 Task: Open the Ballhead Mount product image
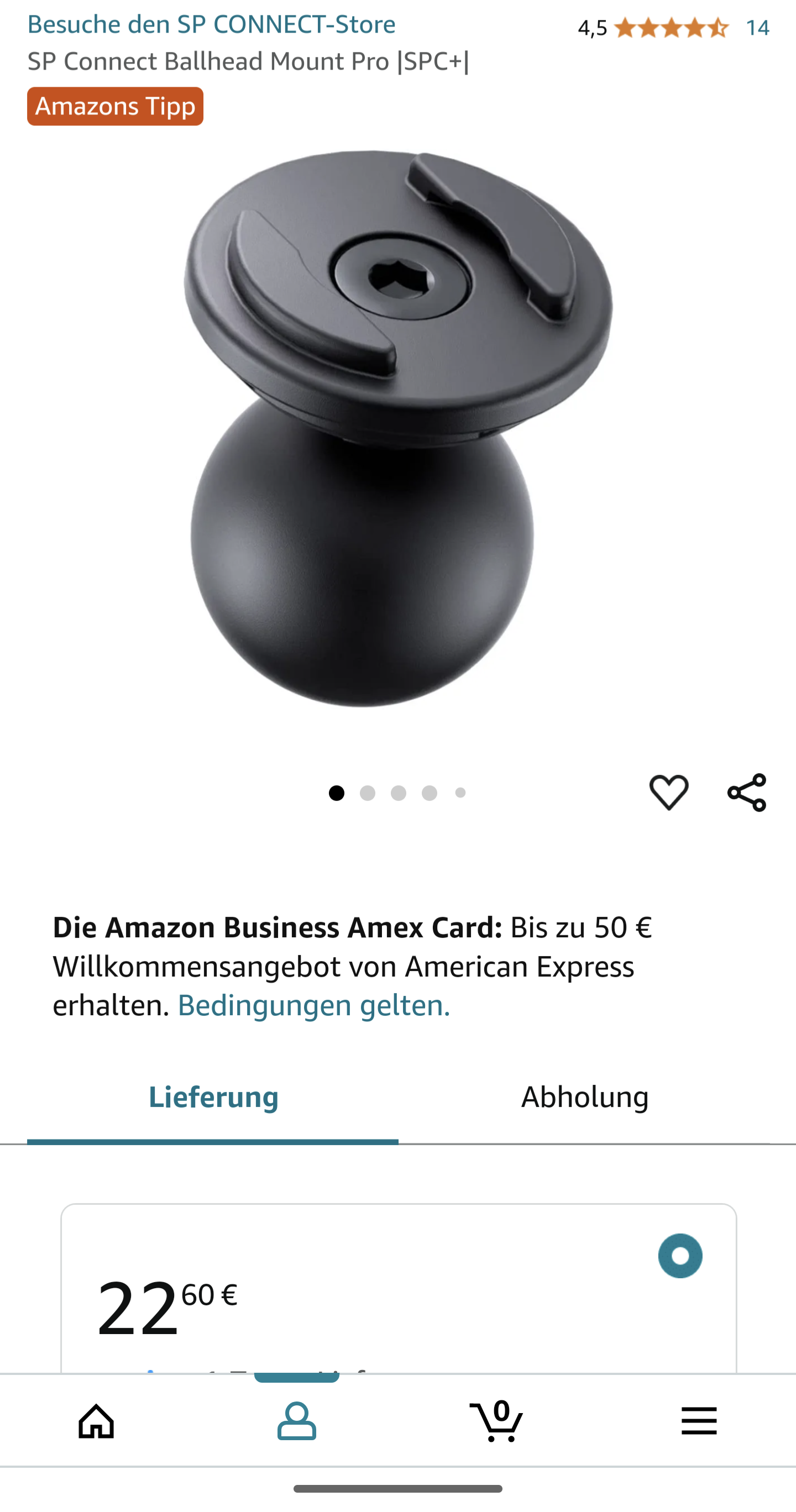(397, 428)
